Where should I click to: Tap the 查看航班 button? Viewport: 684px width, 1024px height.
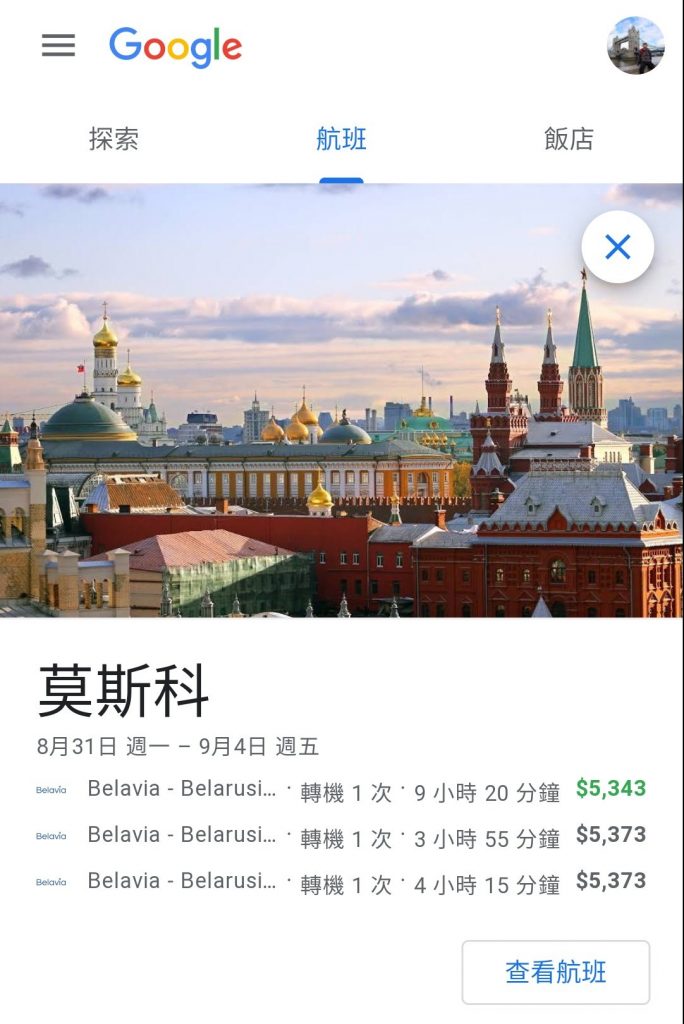[x=555, y=972]
